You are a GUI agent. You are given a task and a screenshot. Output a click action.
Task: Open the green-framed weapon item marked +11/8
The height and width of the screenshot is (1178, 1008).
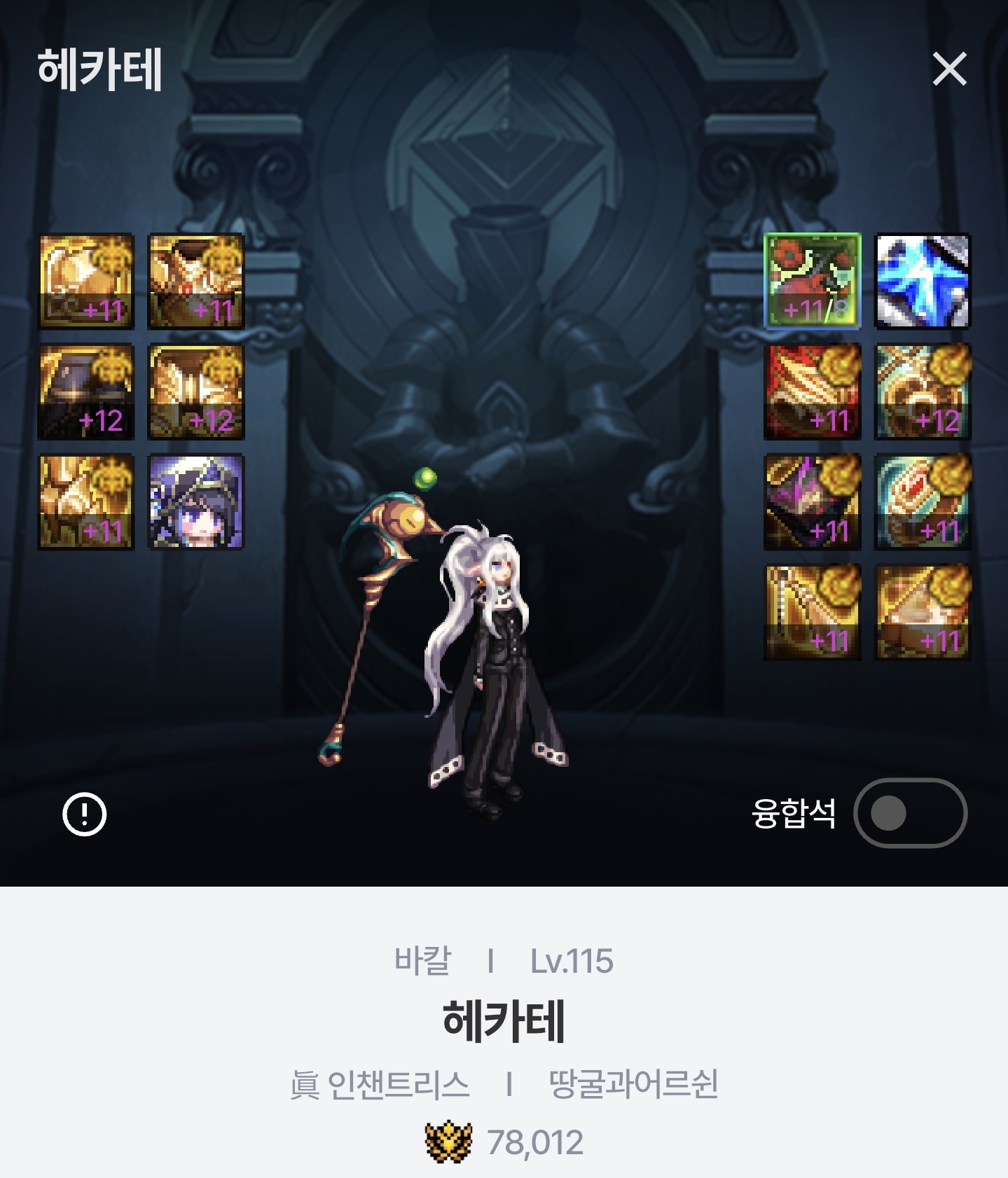click(813, 281)
